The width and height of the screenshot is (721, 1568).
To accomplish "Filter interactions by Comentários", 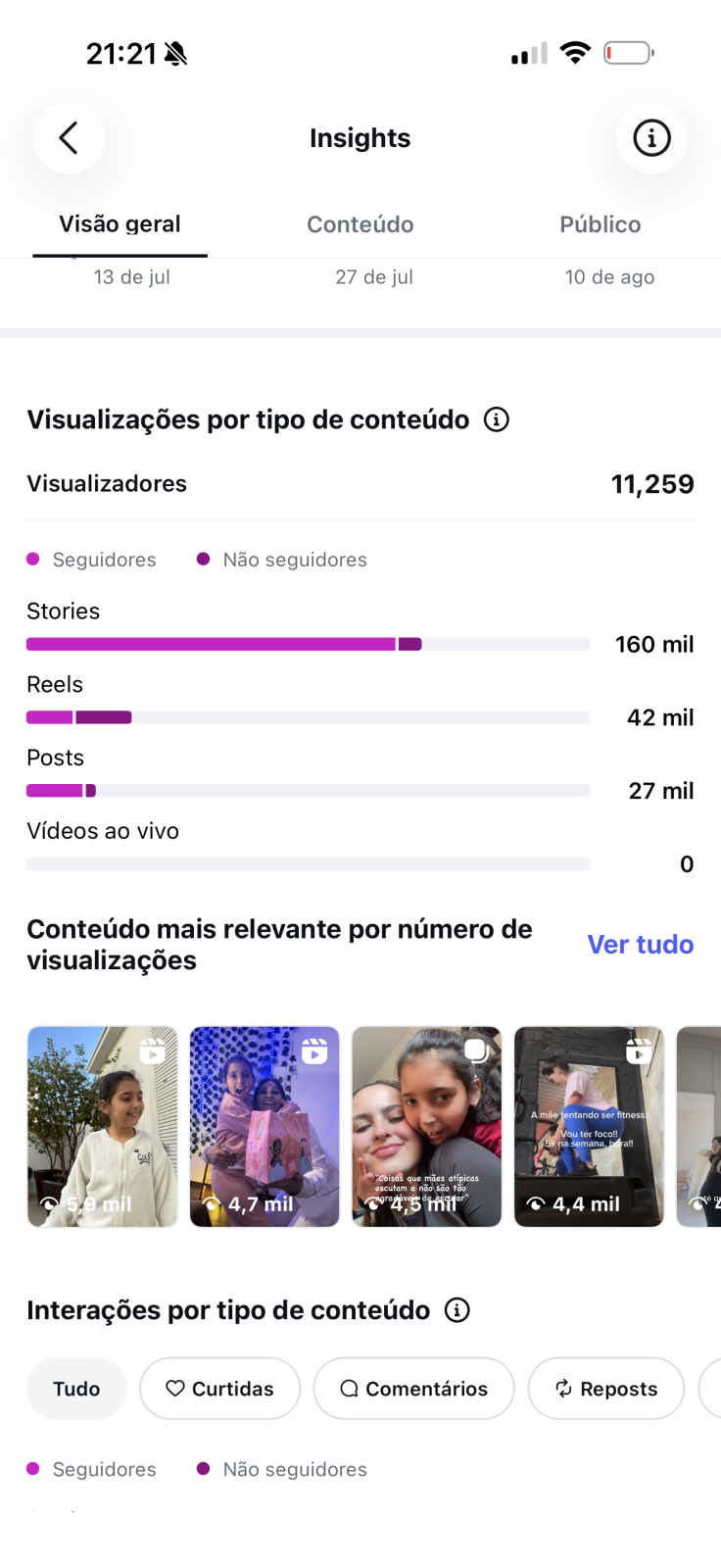I will [413, 1389].
